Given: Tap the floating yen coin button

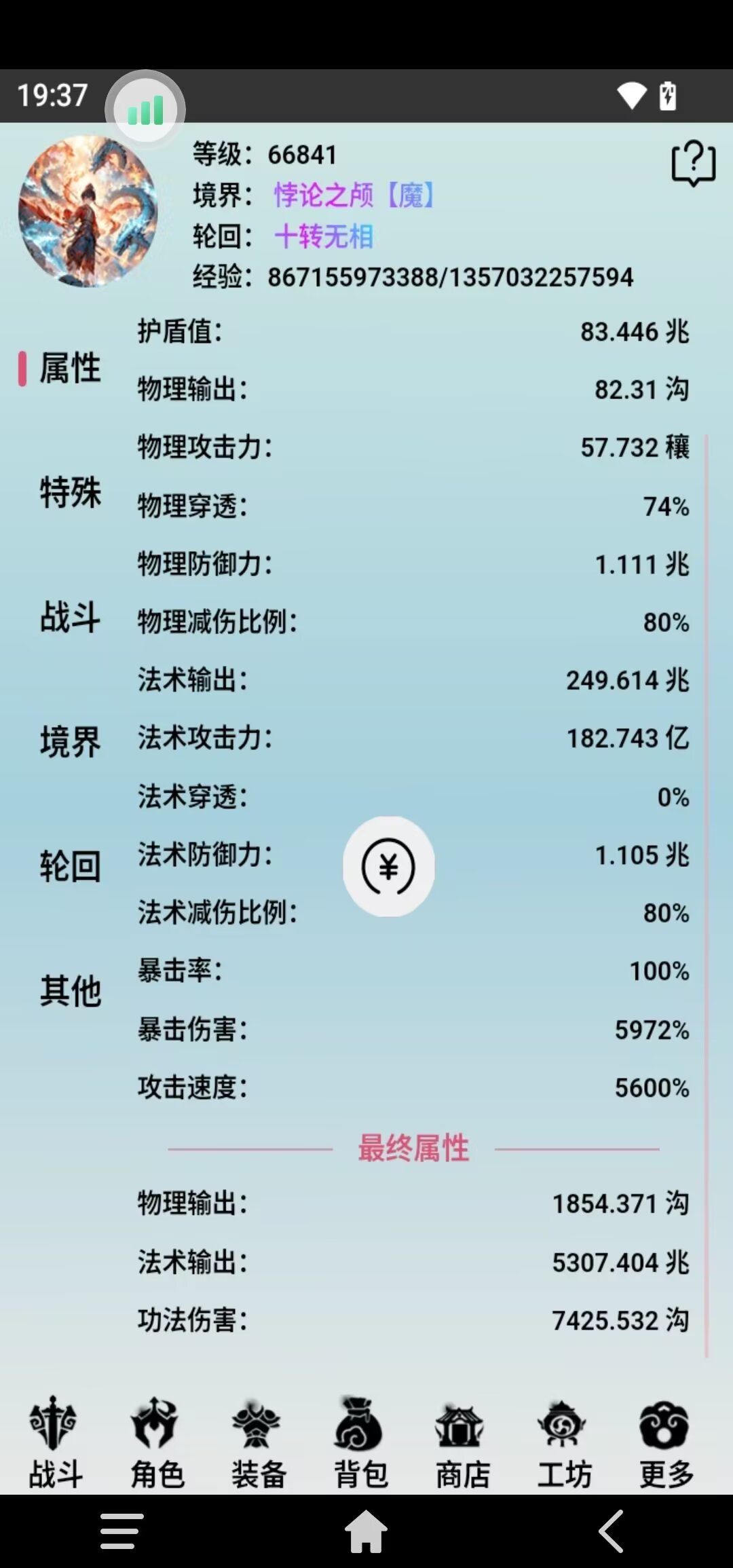Looking at the screenshot, I should click(388, 867).
